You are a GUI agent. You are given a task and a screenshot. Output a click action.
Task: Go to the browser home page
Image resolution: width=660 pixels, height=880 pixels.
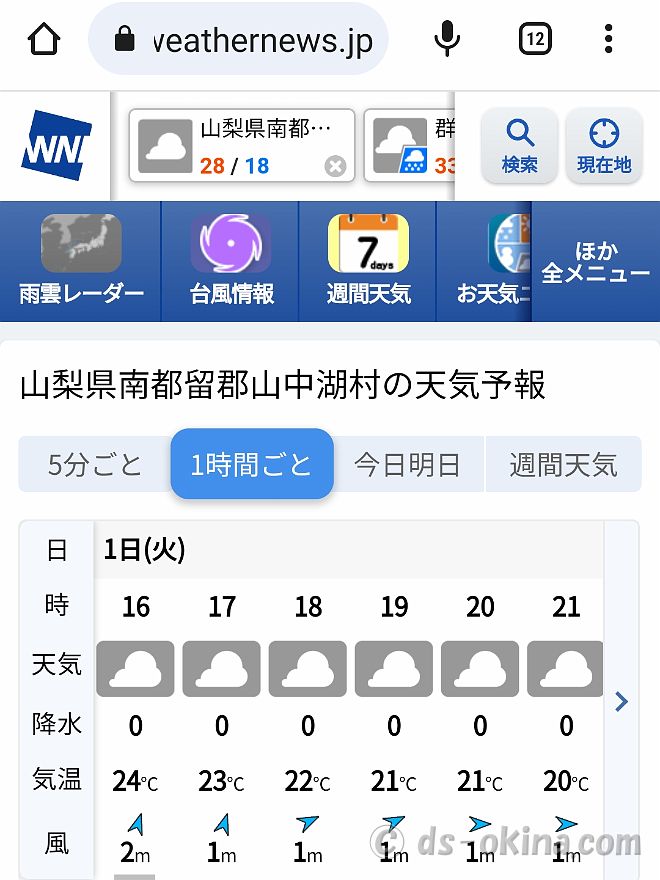point(44,40)
